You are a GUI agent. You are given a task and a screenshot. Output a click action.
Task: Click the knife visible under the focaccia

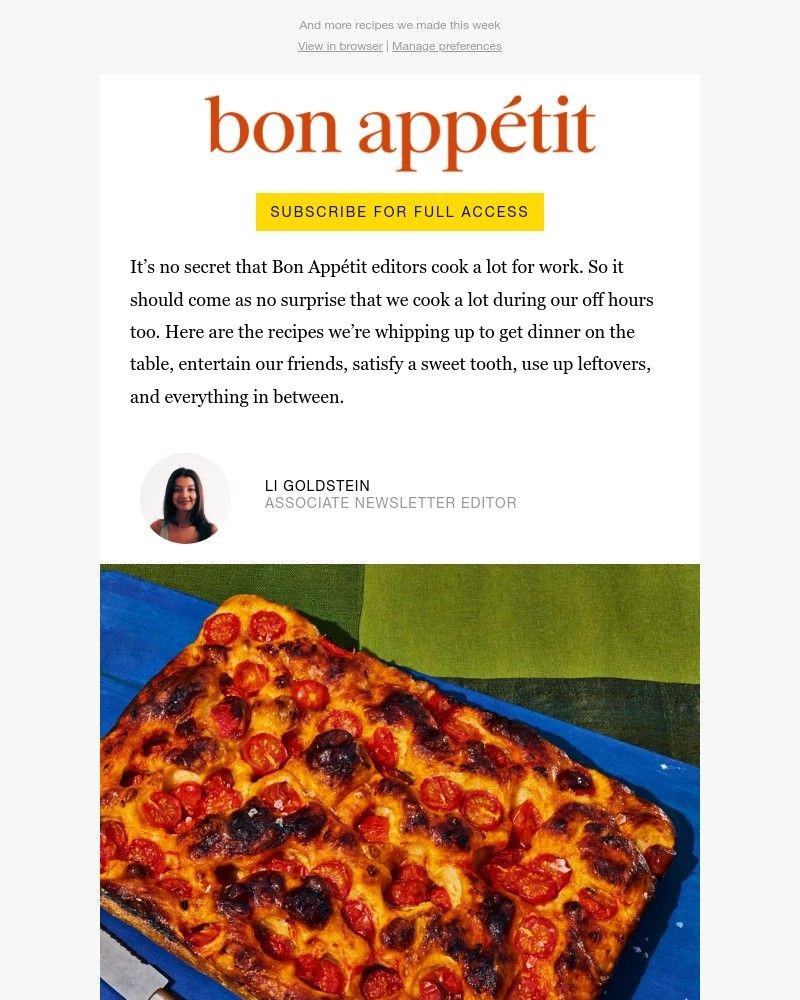140,970
